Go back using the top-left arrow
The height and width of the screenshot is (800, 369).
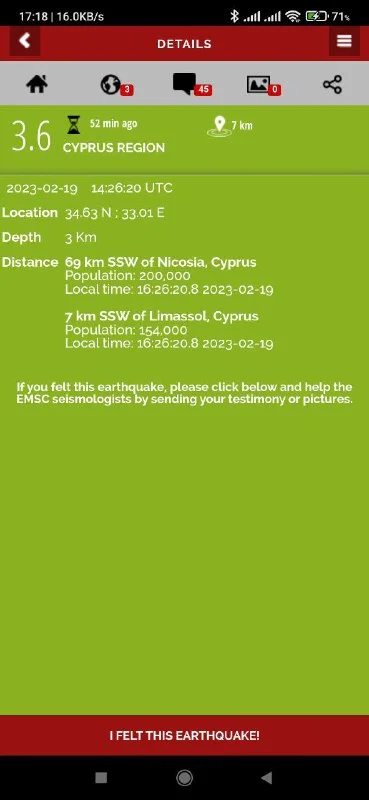tap(24, 41)
